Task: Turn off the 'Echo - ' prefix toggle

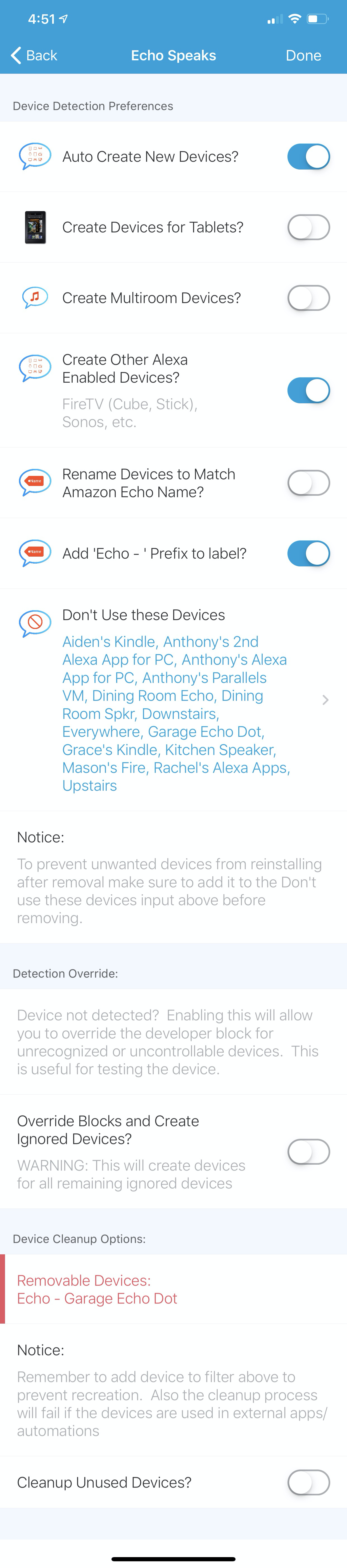Action: [308, 553]
